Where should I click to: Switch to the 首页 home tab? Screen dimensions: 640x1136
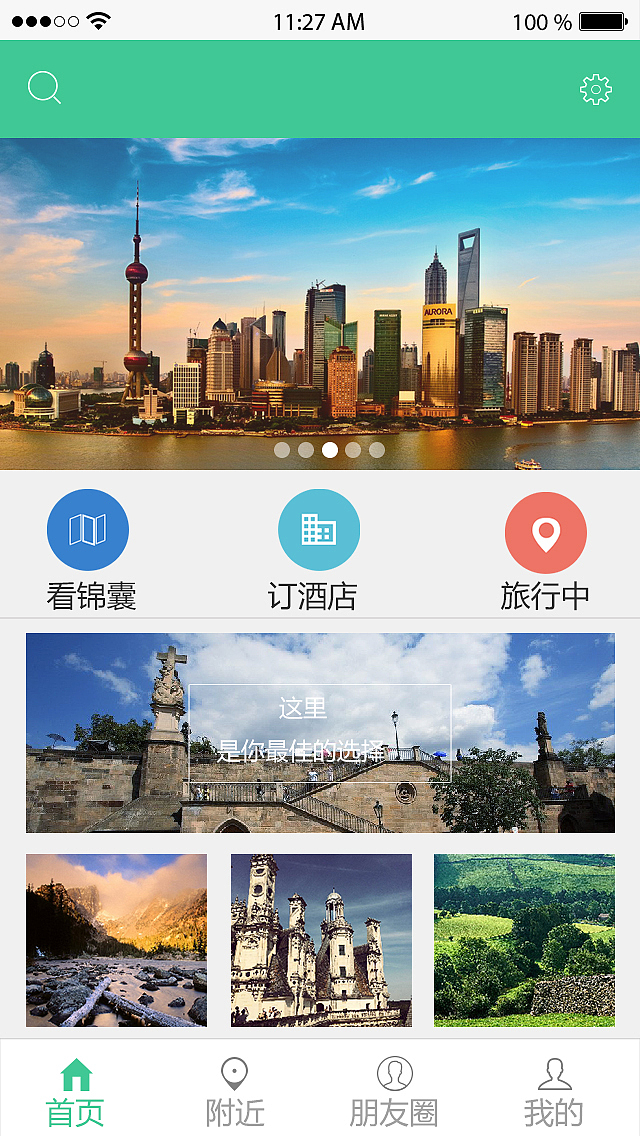click(x=76, y=1091)
